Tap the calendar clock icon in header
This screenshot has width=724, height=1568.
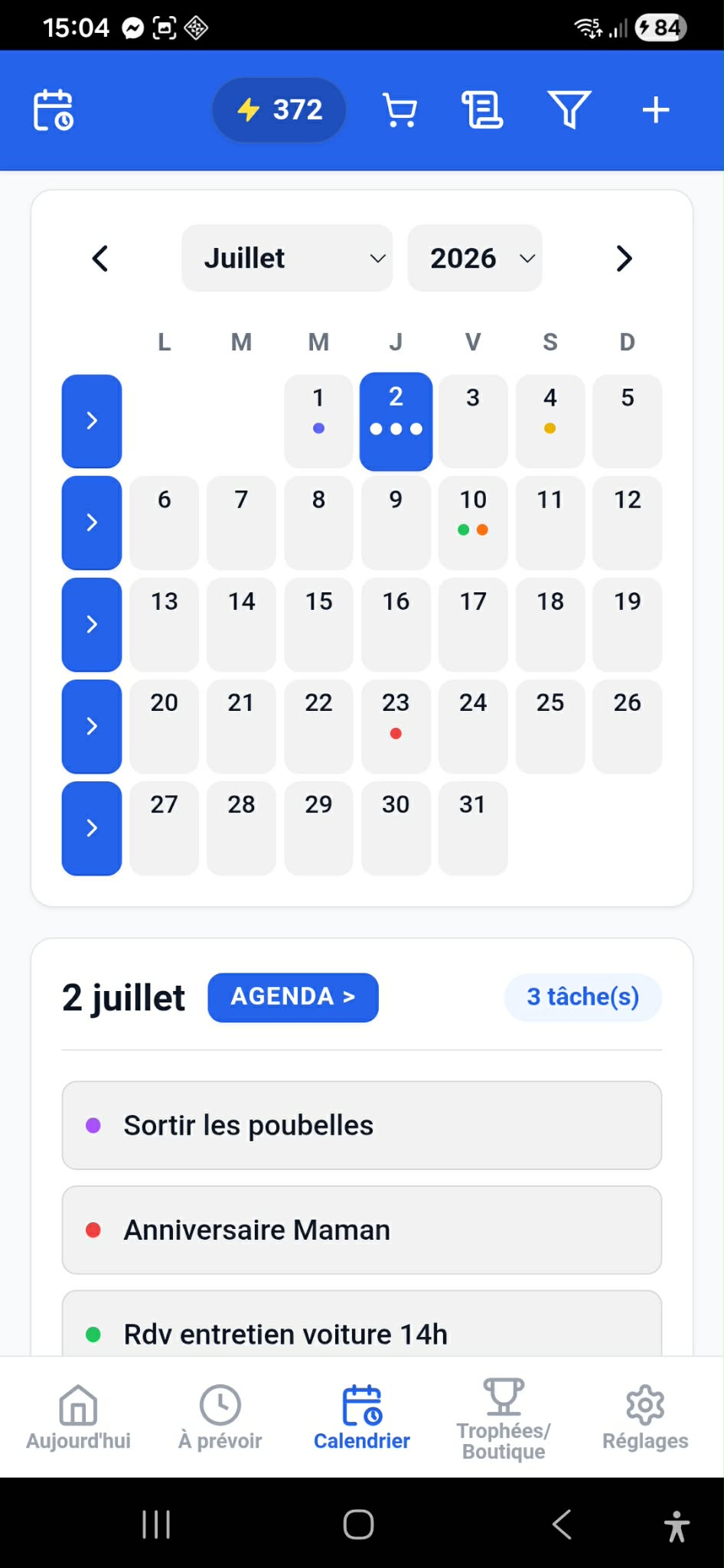pyautogui.click(x=54, y=110)
